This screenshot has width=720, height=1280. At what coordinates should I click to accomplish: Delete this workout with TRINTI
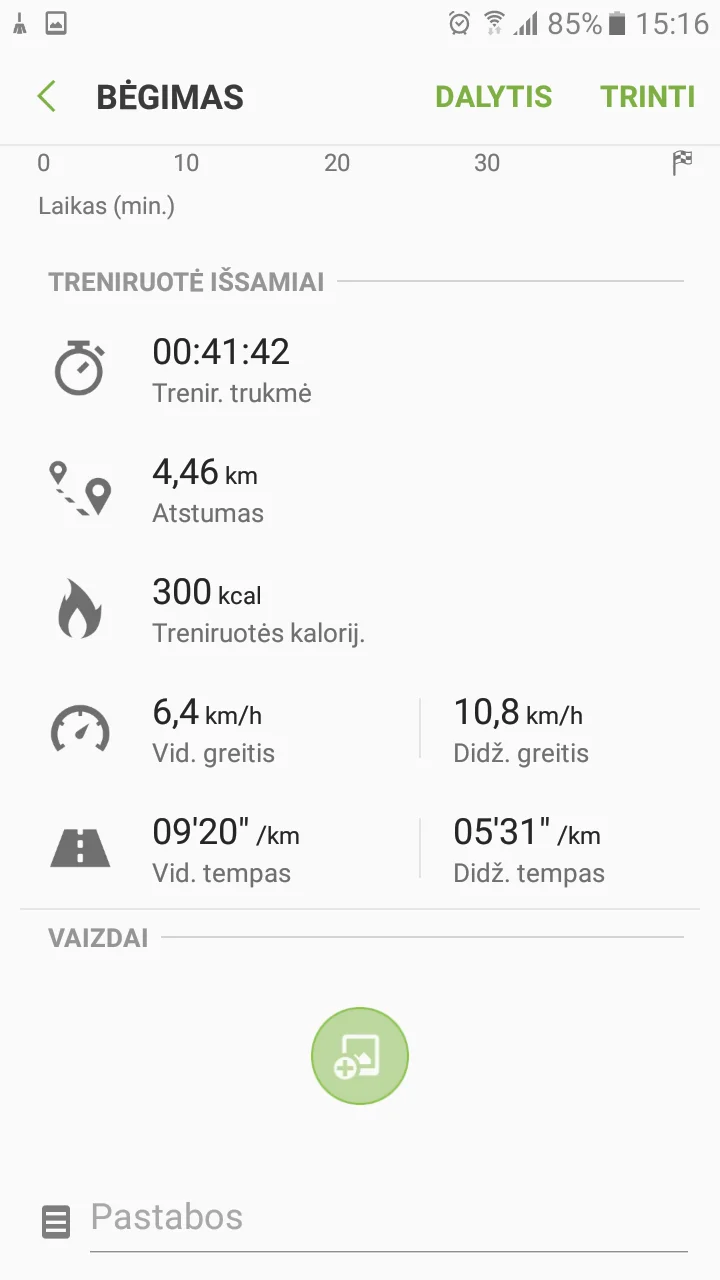[x=647, y=97]
